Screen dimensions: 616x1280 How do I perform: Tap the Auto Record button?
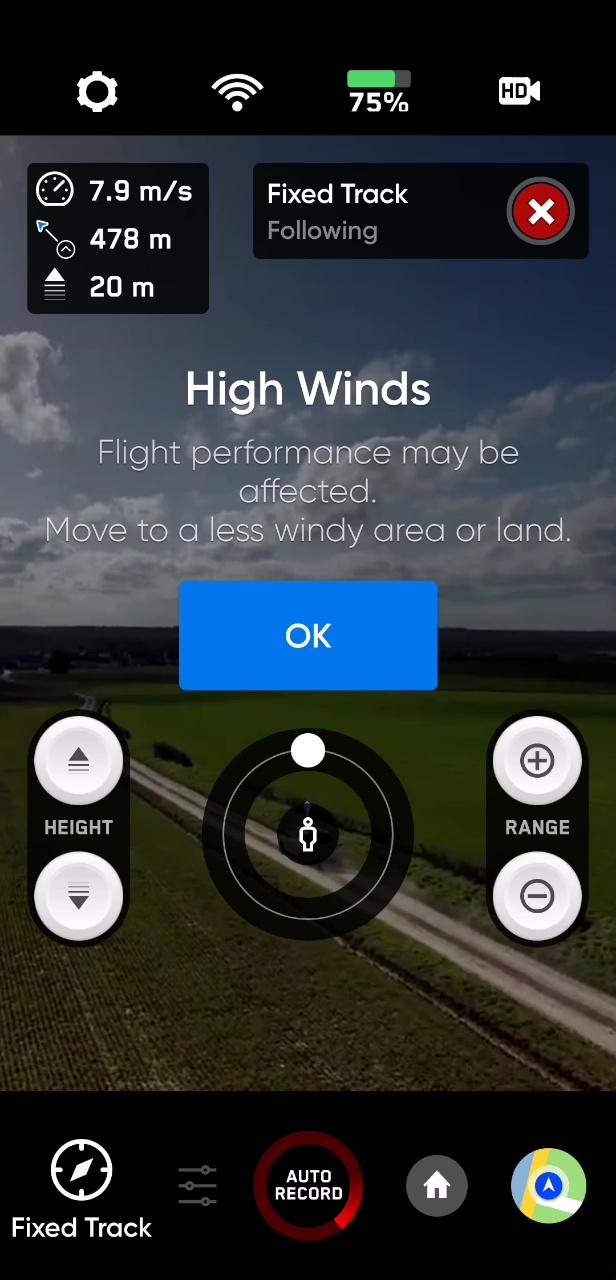click(308, 1186)
